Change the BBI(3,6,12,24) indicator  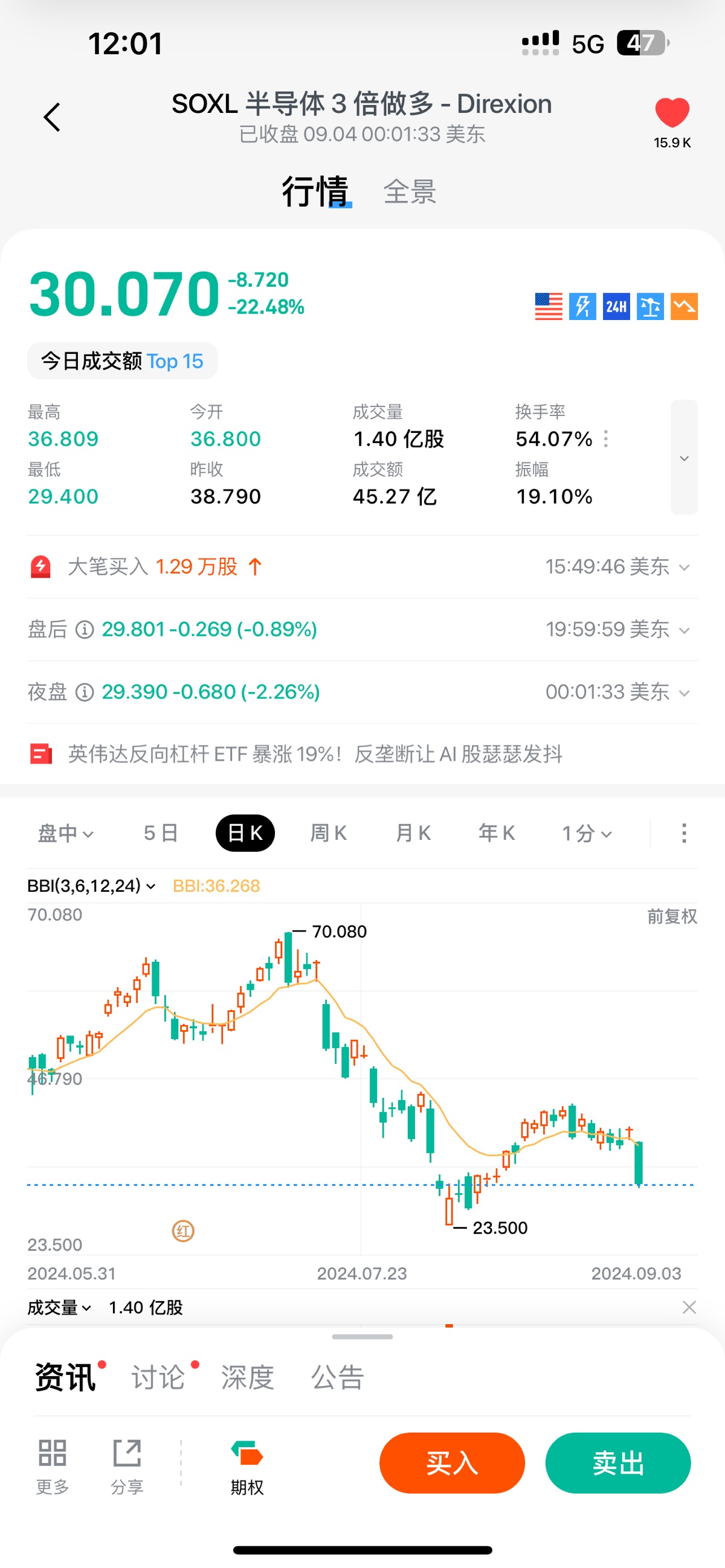91,886
